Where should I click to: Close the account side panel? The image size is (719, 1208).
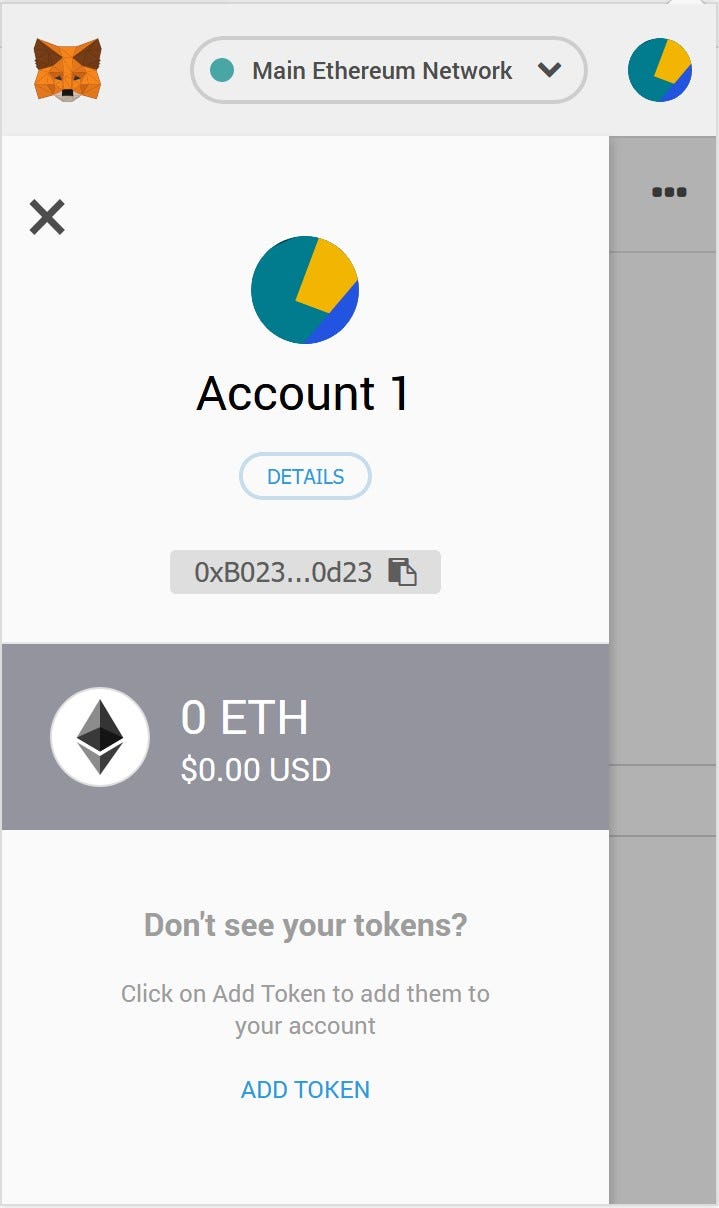pyautogui.click(x=47, y=216)
